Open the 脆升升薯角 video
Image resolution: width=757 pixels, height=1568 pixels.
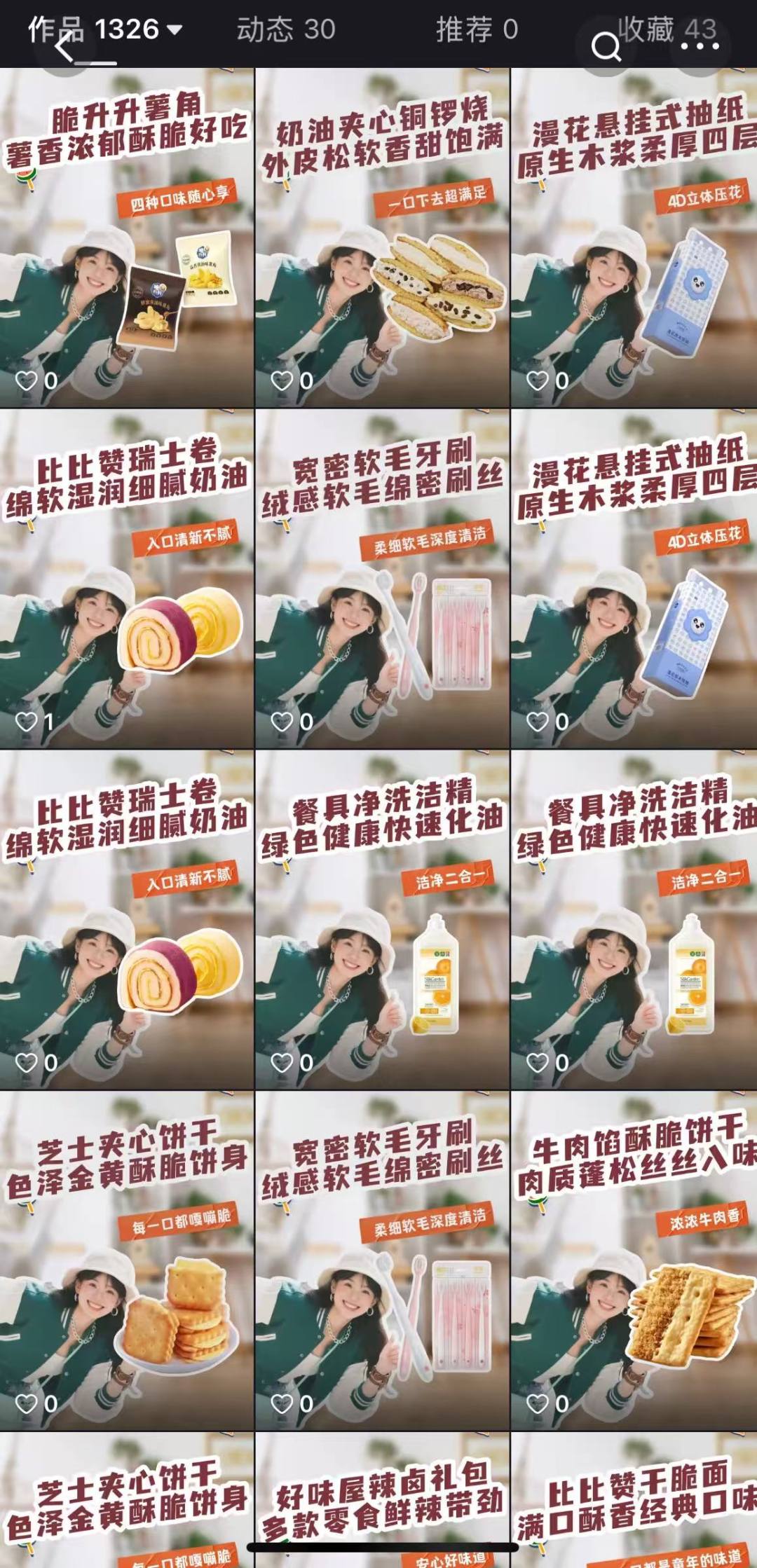click(127, 238)
